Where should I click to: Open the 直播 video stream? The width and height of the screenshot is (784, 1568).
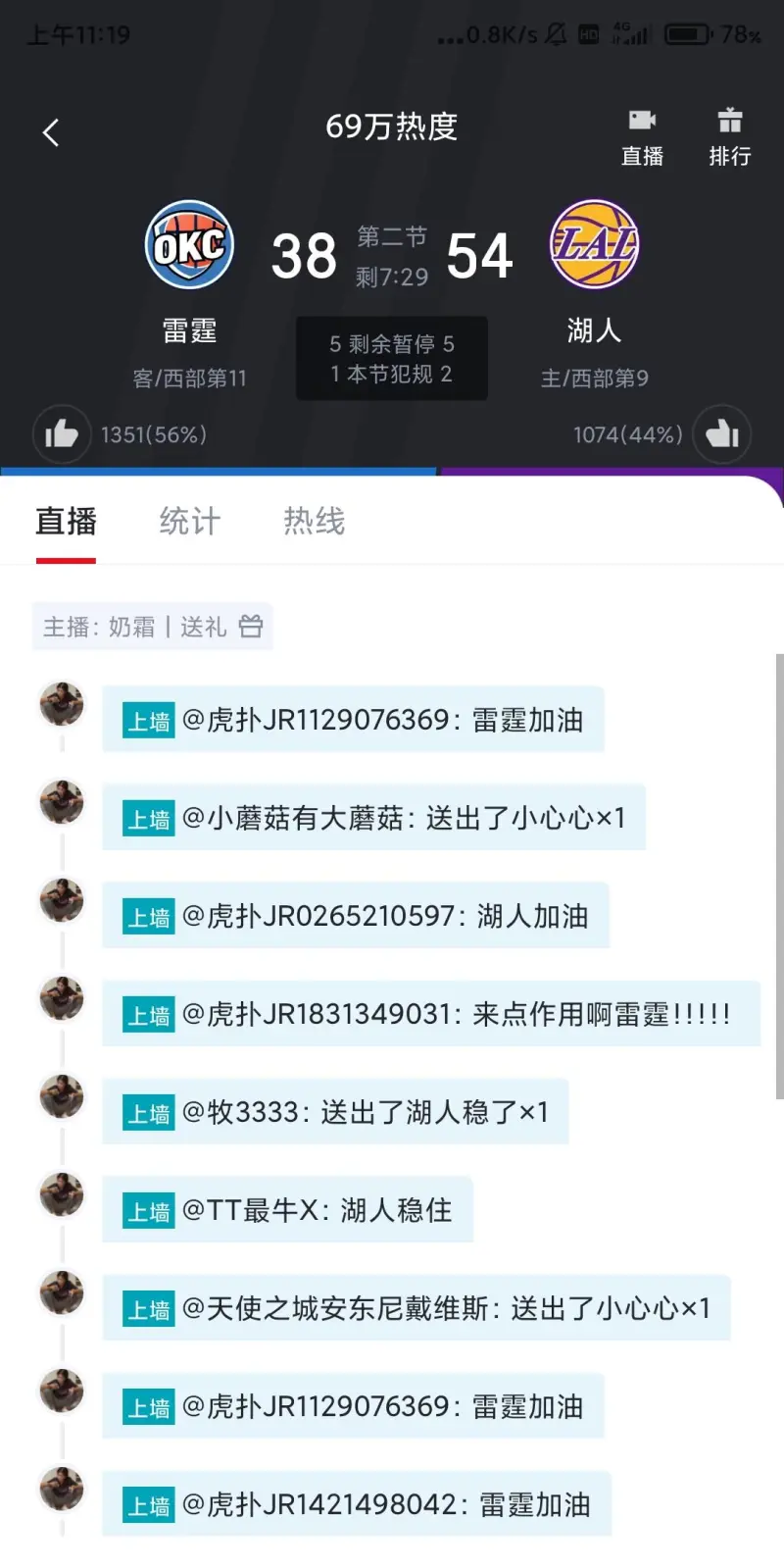(642, 136)
